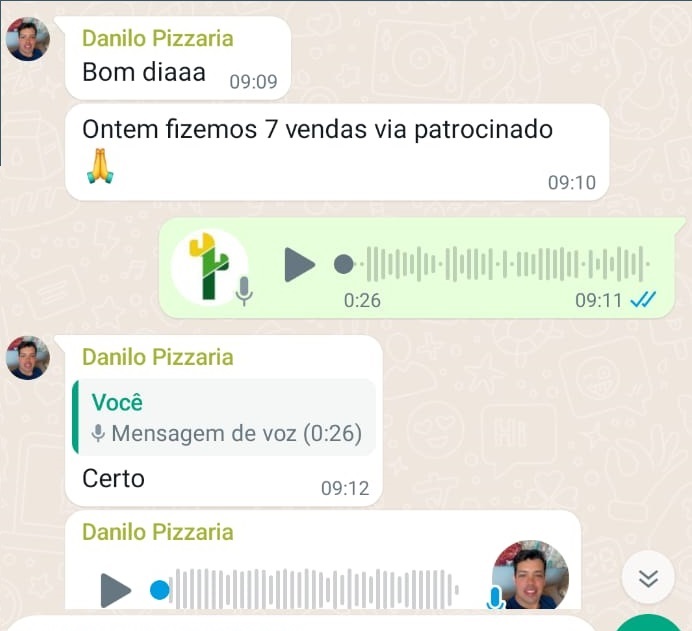This screenshot has height=631, width=692.
Task: Jump to the bottom of the chat
Action: [648, 578]
